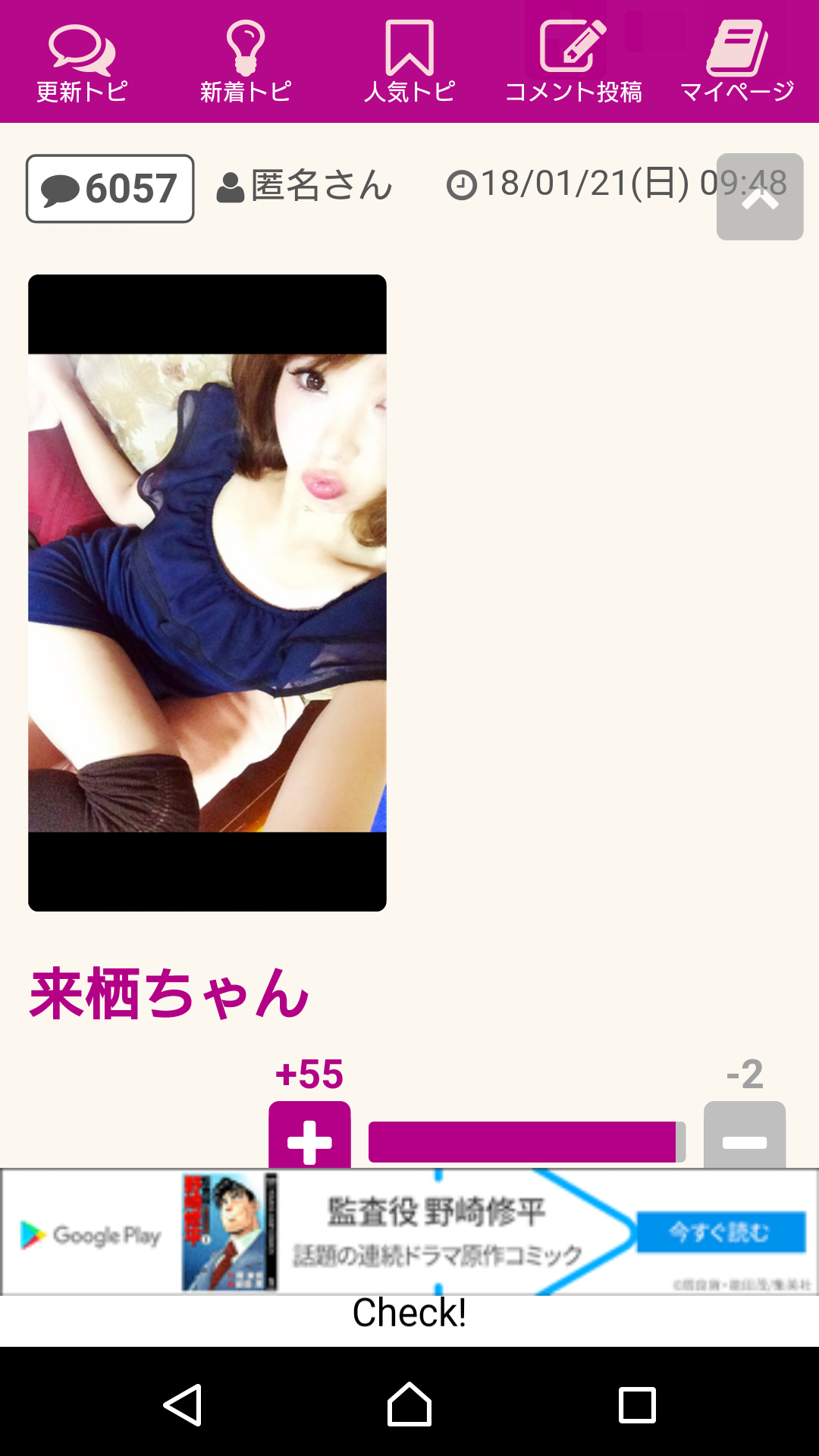Open the 更新トピ tab

click(82, 64)
